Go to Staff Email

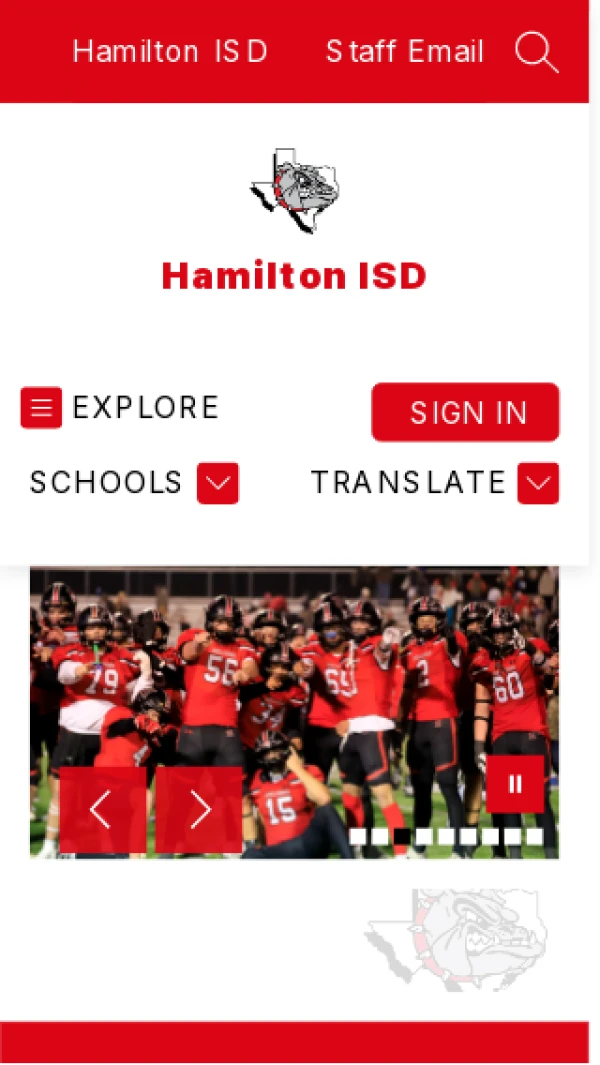(x=405, y=52)
